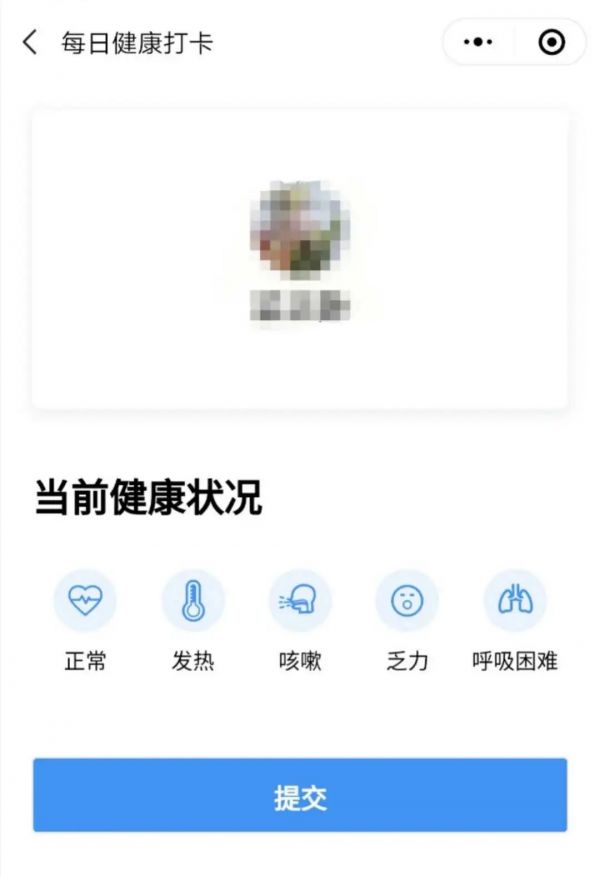The image size is (600, 876).
Task: Choose the 咳嗽 symptom option
Action: (300, 602)
